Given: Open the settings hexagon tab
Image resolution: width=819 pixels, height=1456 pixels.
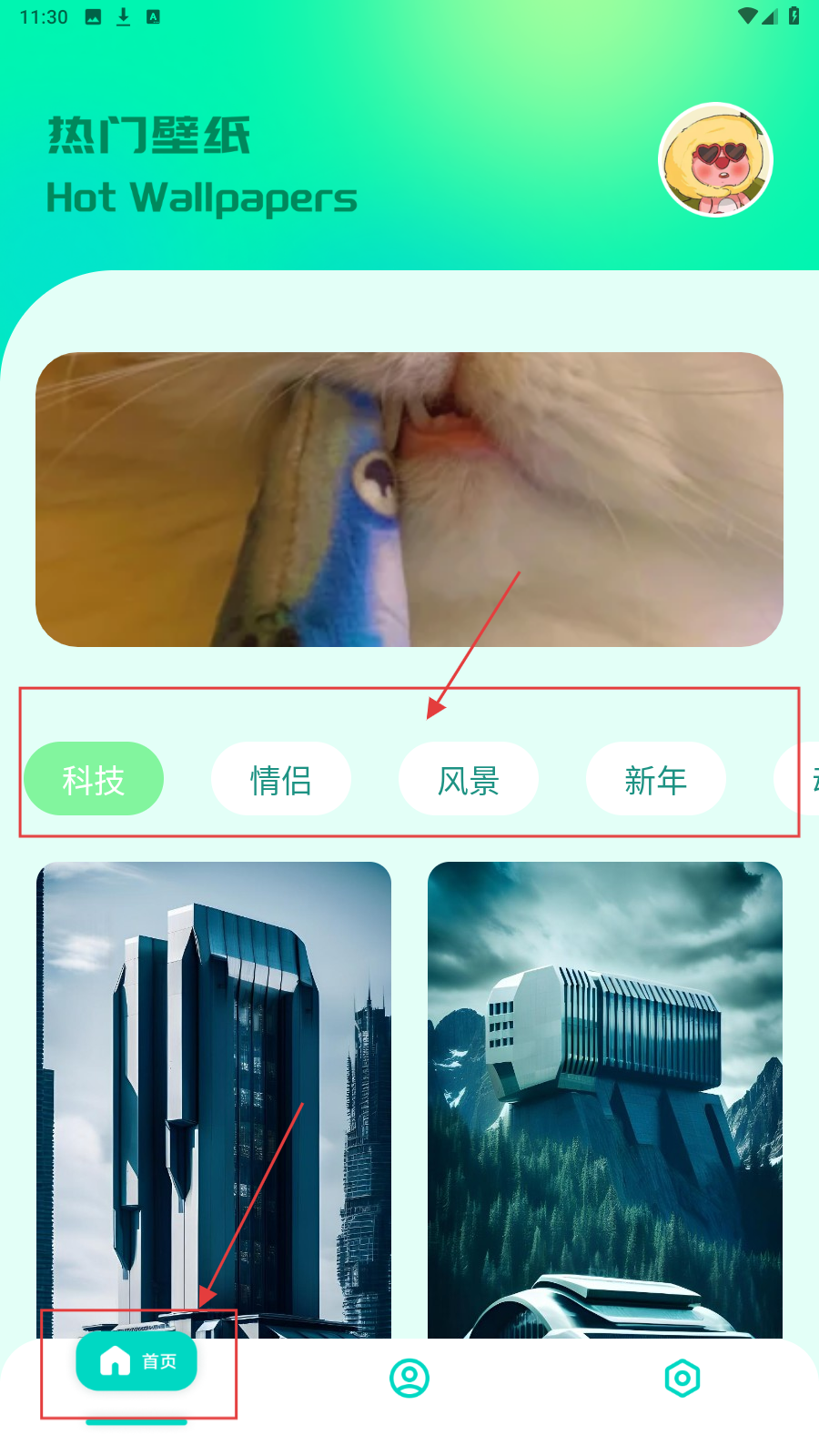Looking at the screenshot, I should tap(682, 1379).
